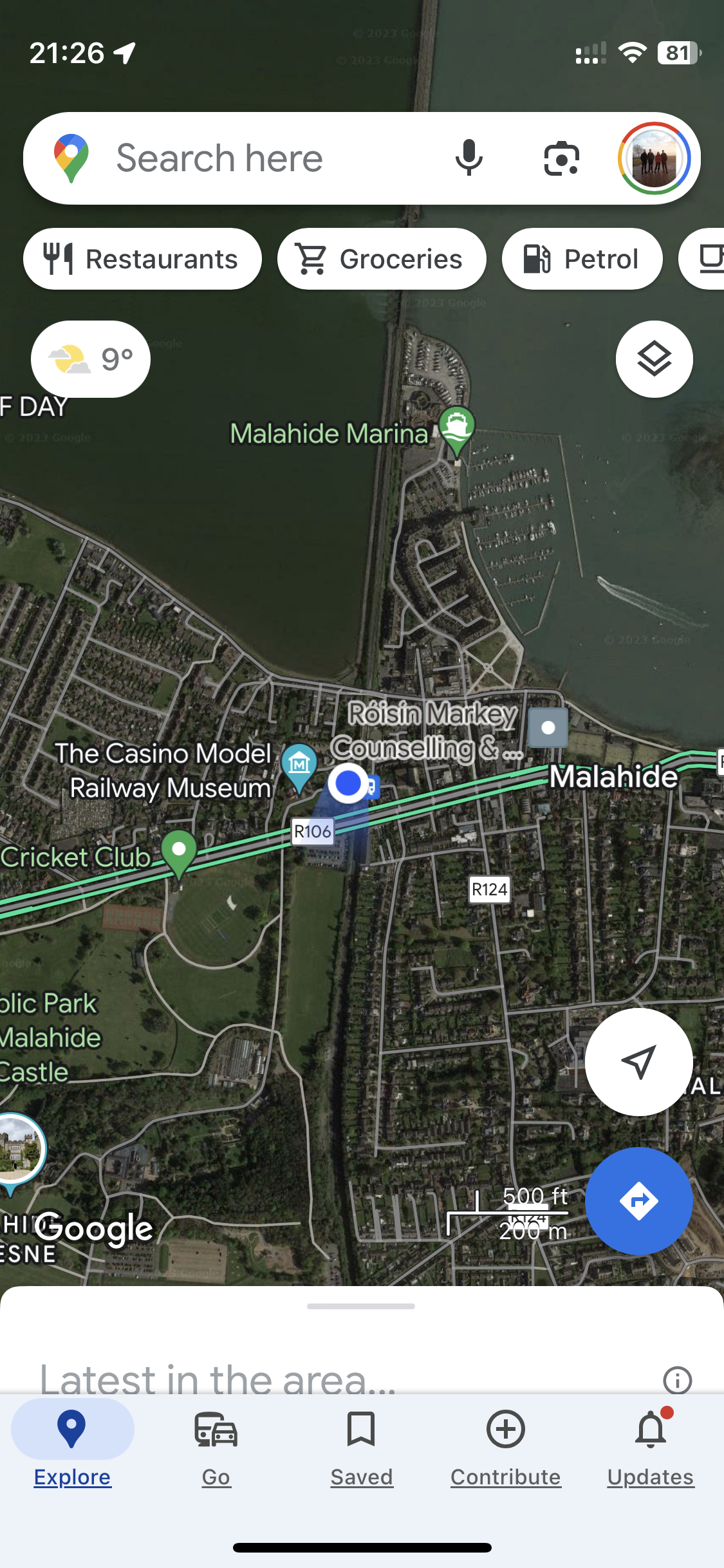Tap the Malahide Marina pin
The height and width of the screenshot is (1568, 724).
point(457,427)
